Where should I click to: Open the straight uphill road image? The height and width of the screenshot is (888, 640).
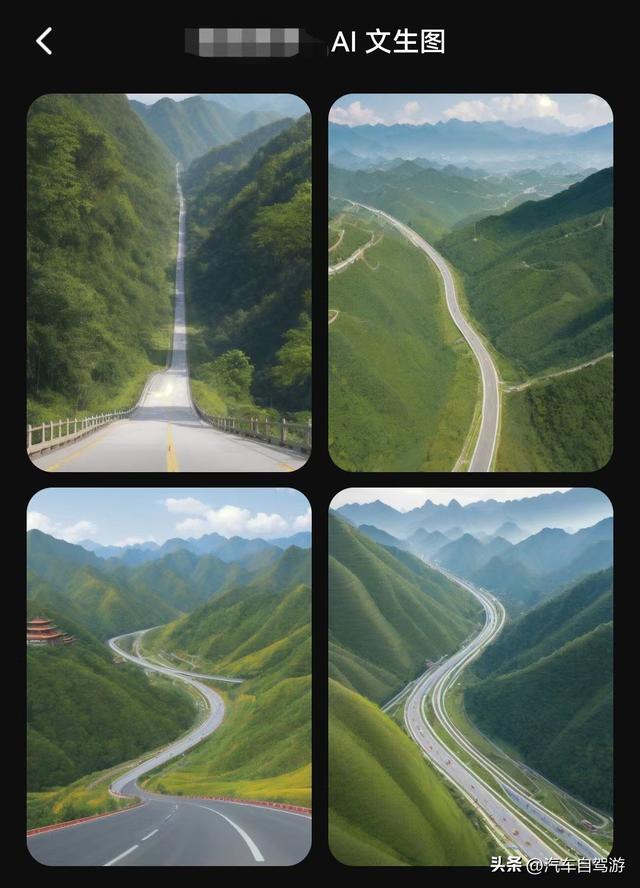(x=169, y=282)
